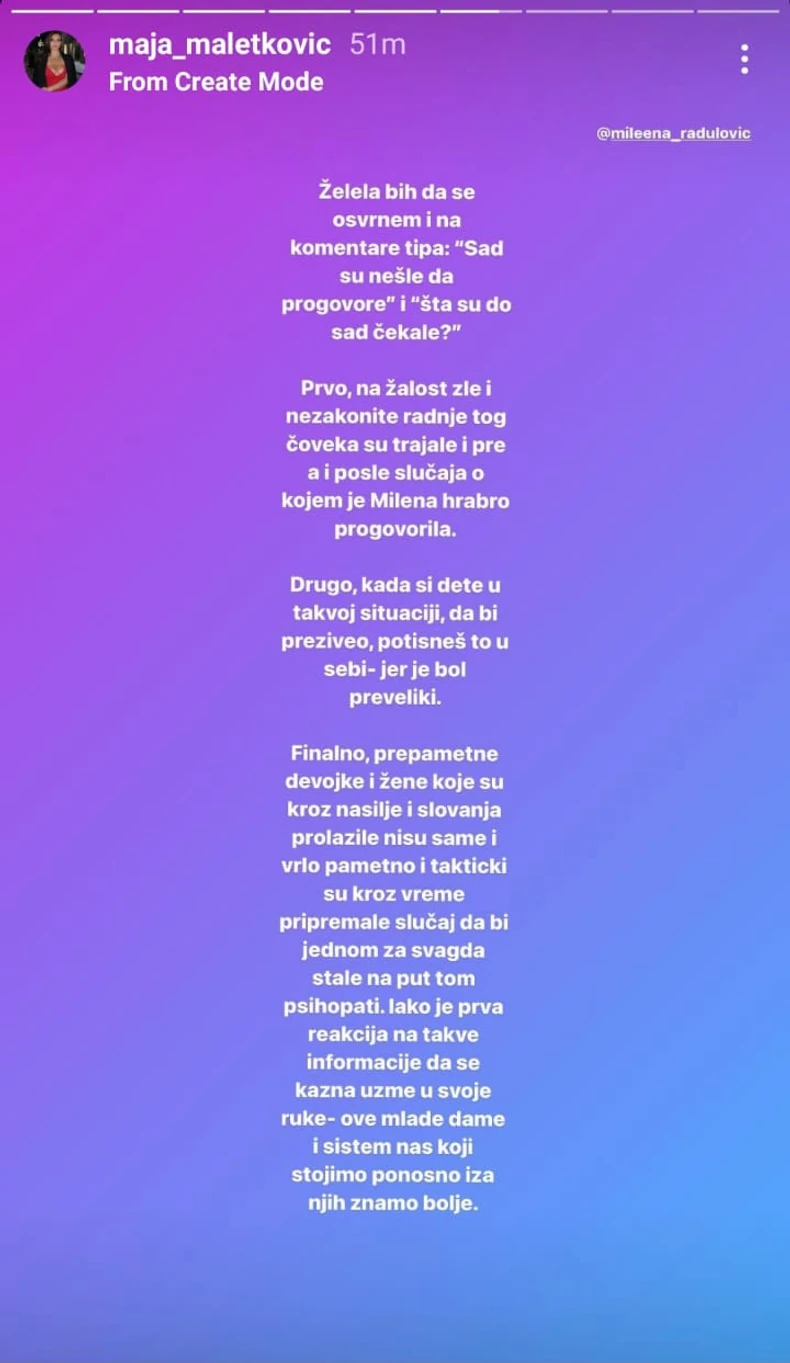This screenshot has width=790, height=1363.
Task: Open more options via the vertical ellipsis
Action: (744, 60)
